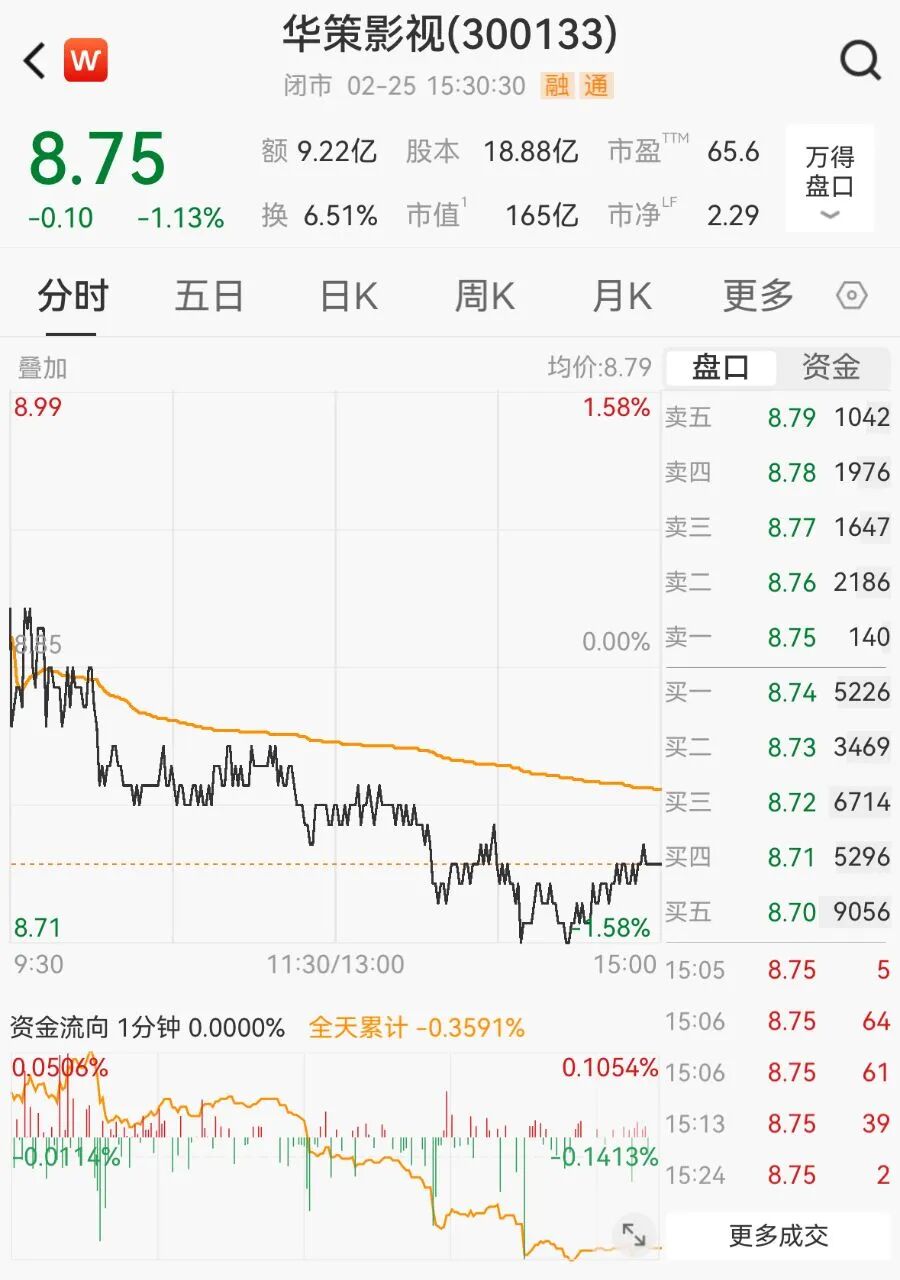Tap the red W Wind logo button

click(86, 61)
